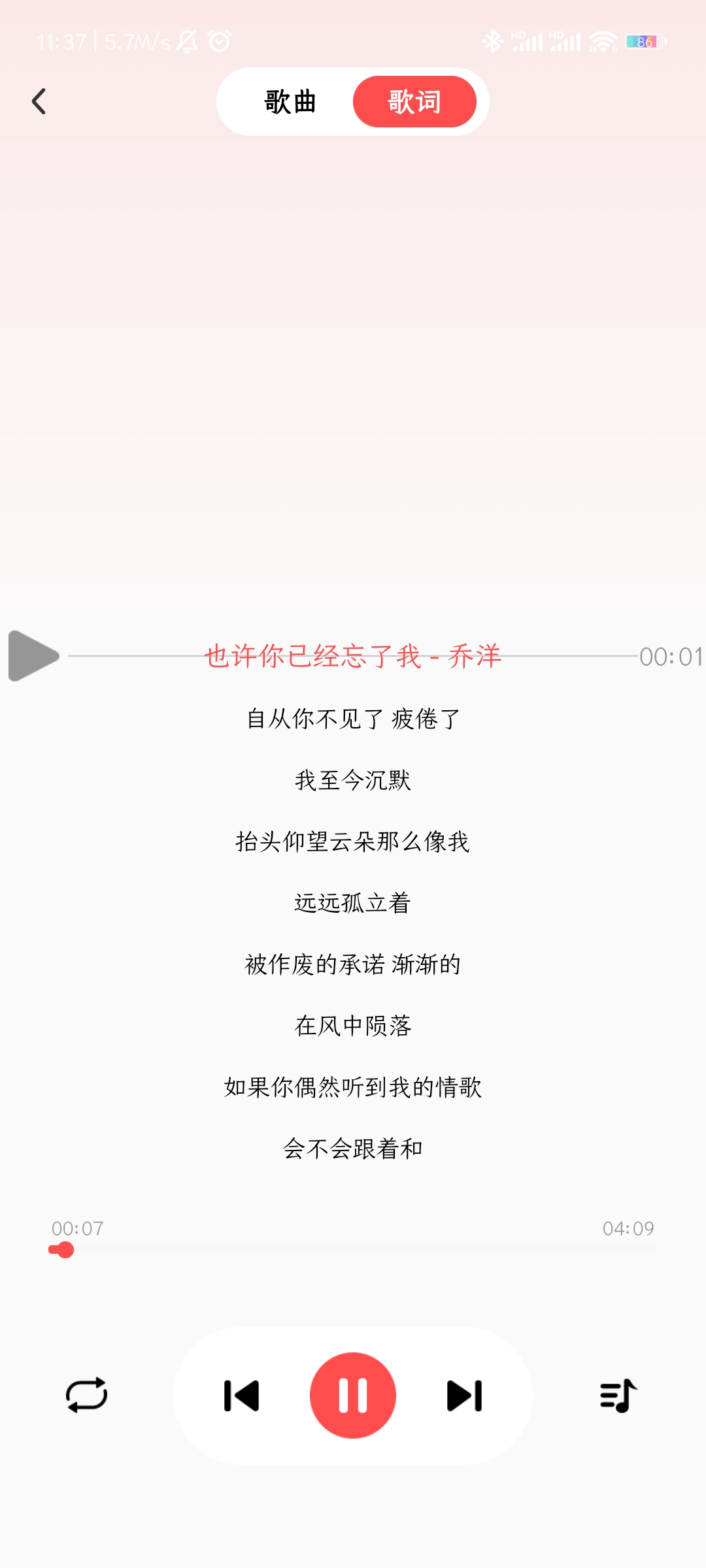The image size is (706, 1568).
Task: Tap the battery indicator showing 86
Action: click(644, 41)
